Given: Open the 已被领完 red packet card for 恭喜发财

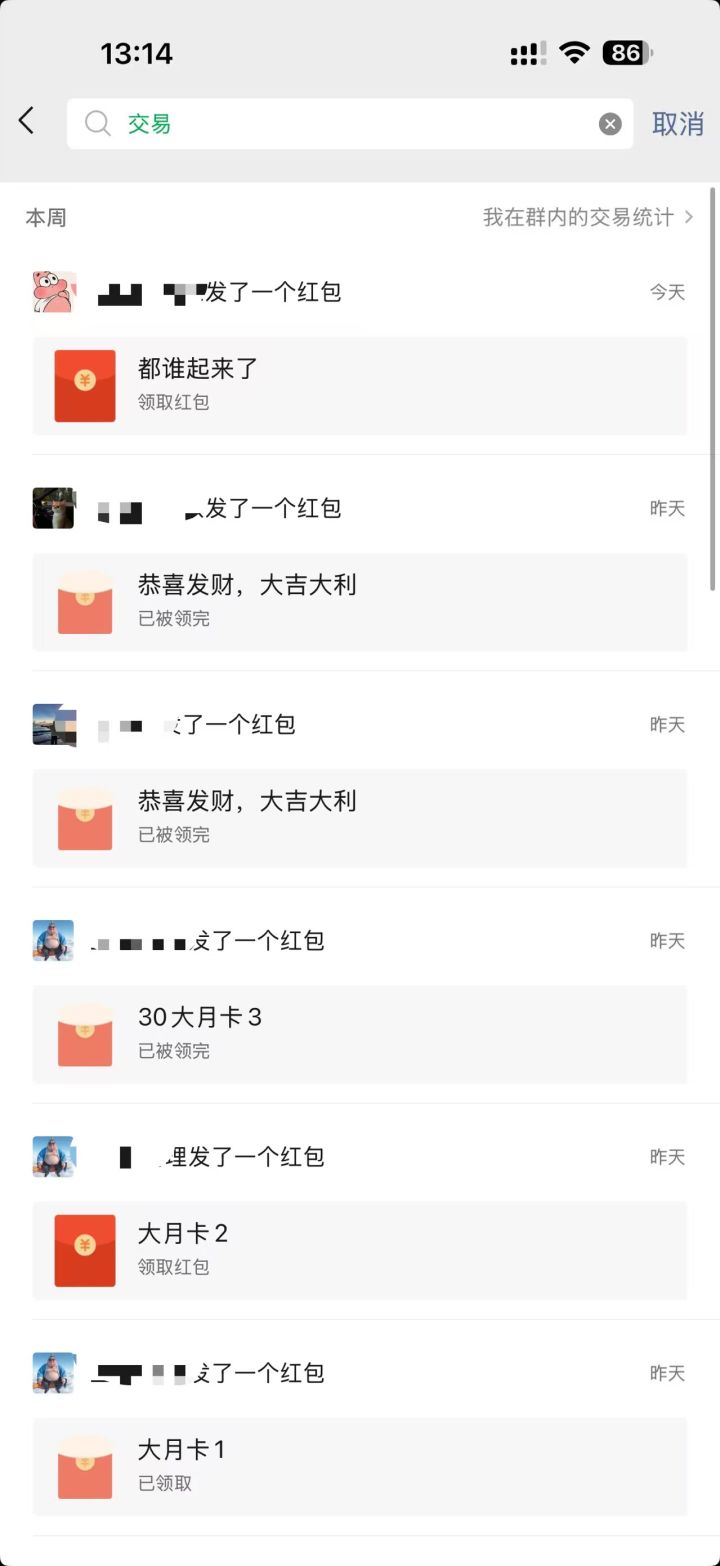Looking at the screenshot, I should [x=360, y=602].
